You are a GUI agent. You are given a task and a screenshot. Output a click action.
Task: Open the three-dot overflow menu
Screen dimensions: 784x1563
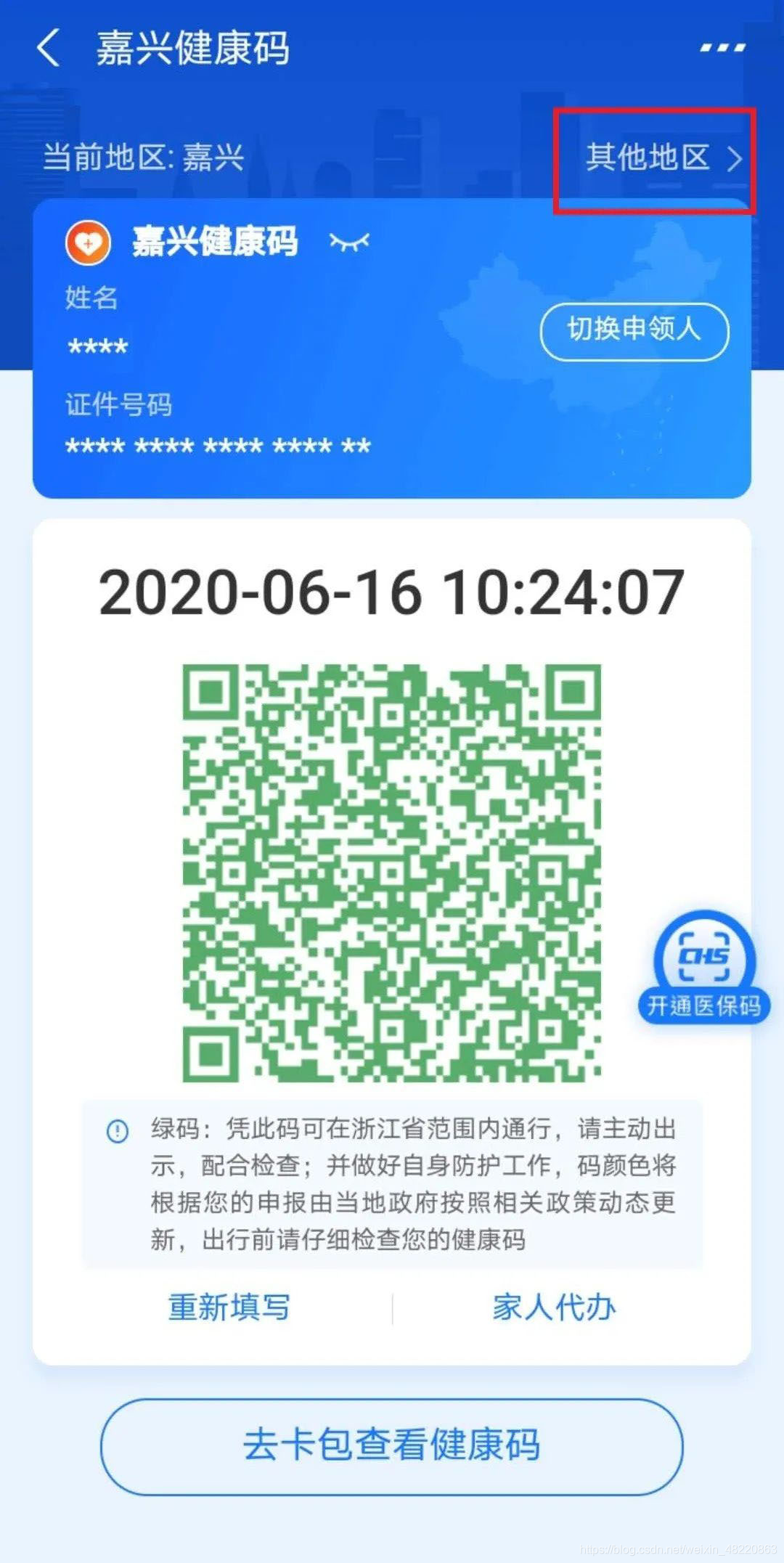pyautogui.click(x=722, y=48)
